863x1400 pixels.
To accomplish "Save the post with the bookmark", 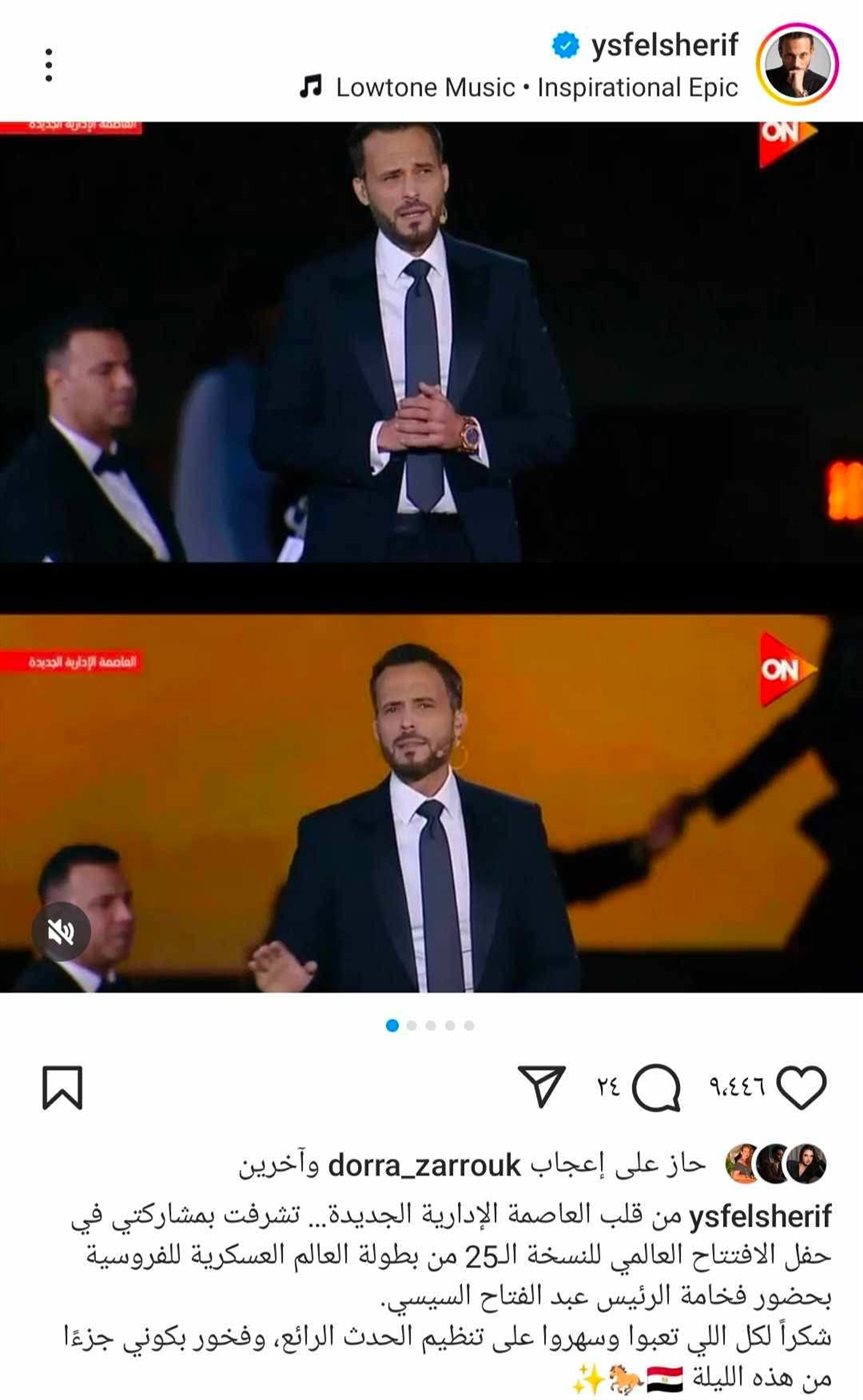I will click(62, 1087).
